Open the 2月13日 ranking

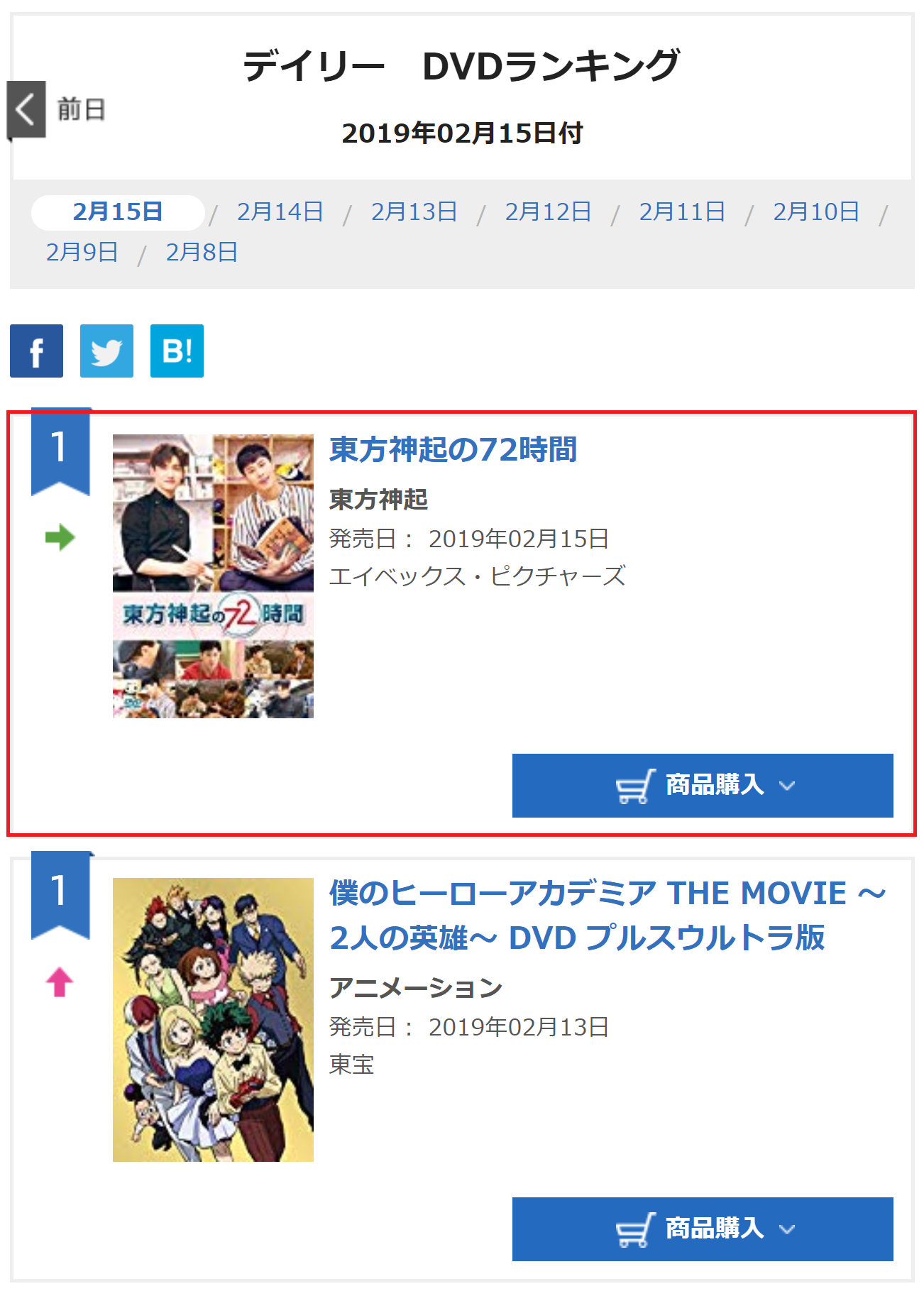pos(414,212)
